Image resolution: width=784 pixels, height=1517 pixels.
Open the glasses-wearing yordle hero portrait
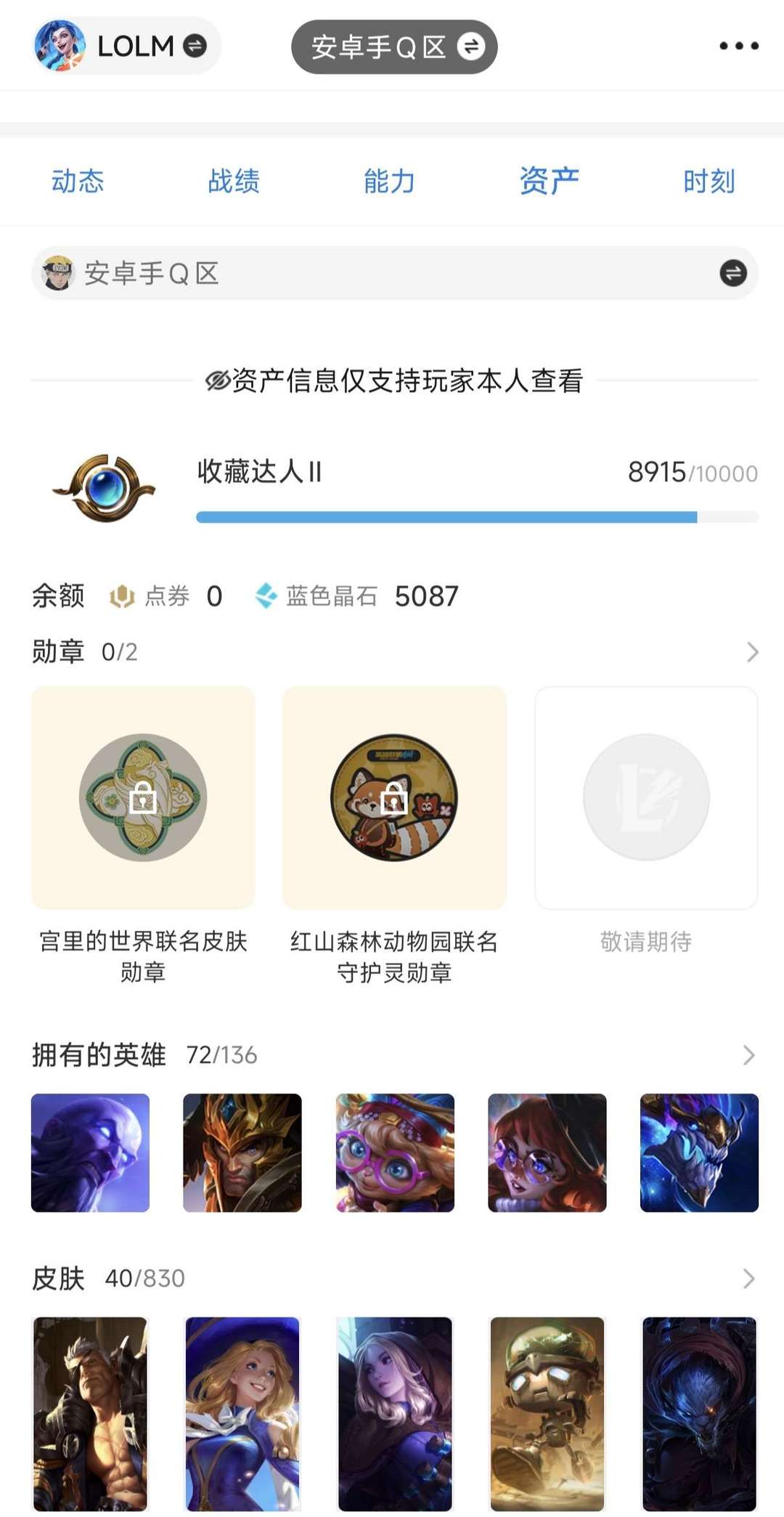(x=395, y=1152)
